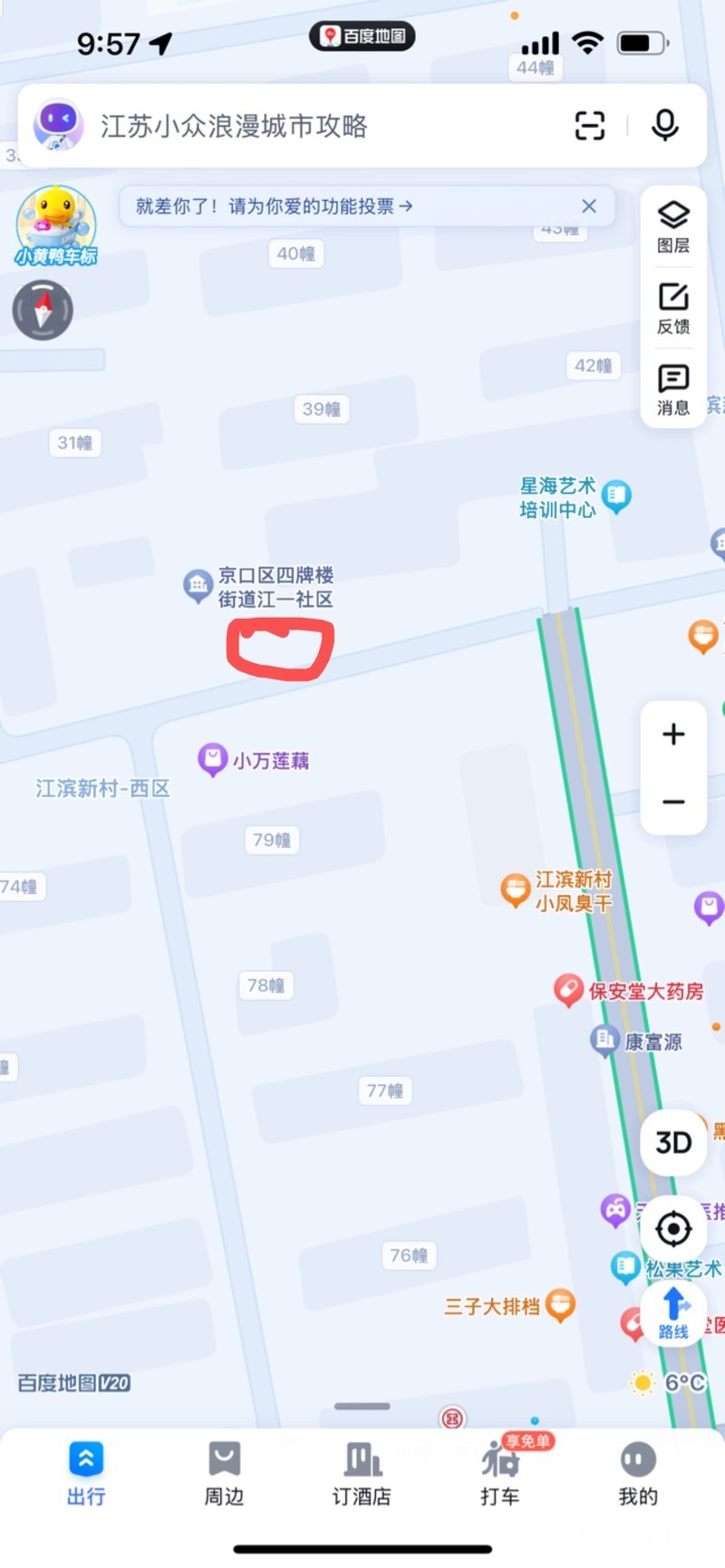Screen dimensions: 725x1568
Task: Open 反馈 feedback
Action: click(673, 308)
